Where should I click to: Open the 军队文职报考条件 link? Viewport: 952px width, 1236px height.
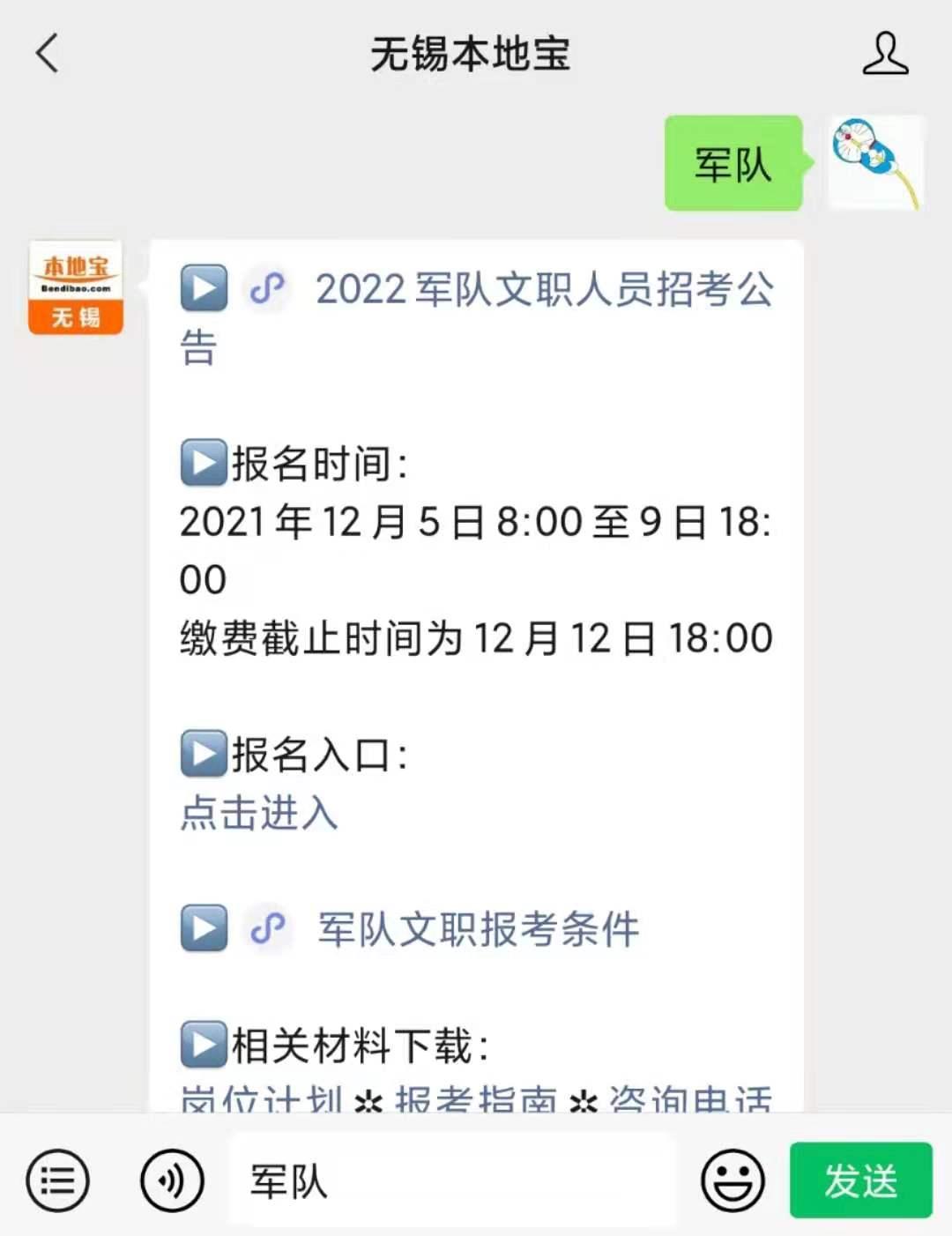point(478,929)
